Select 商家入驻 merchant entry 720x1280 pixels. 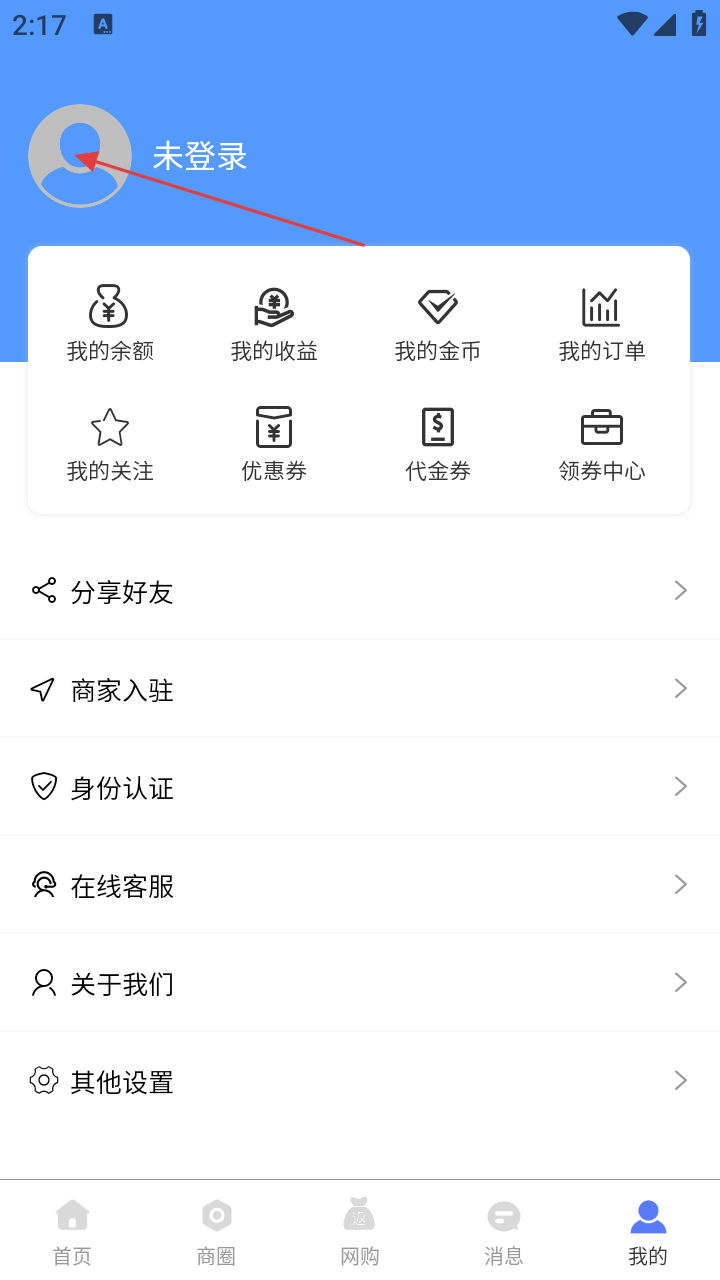tap(360, 689)
